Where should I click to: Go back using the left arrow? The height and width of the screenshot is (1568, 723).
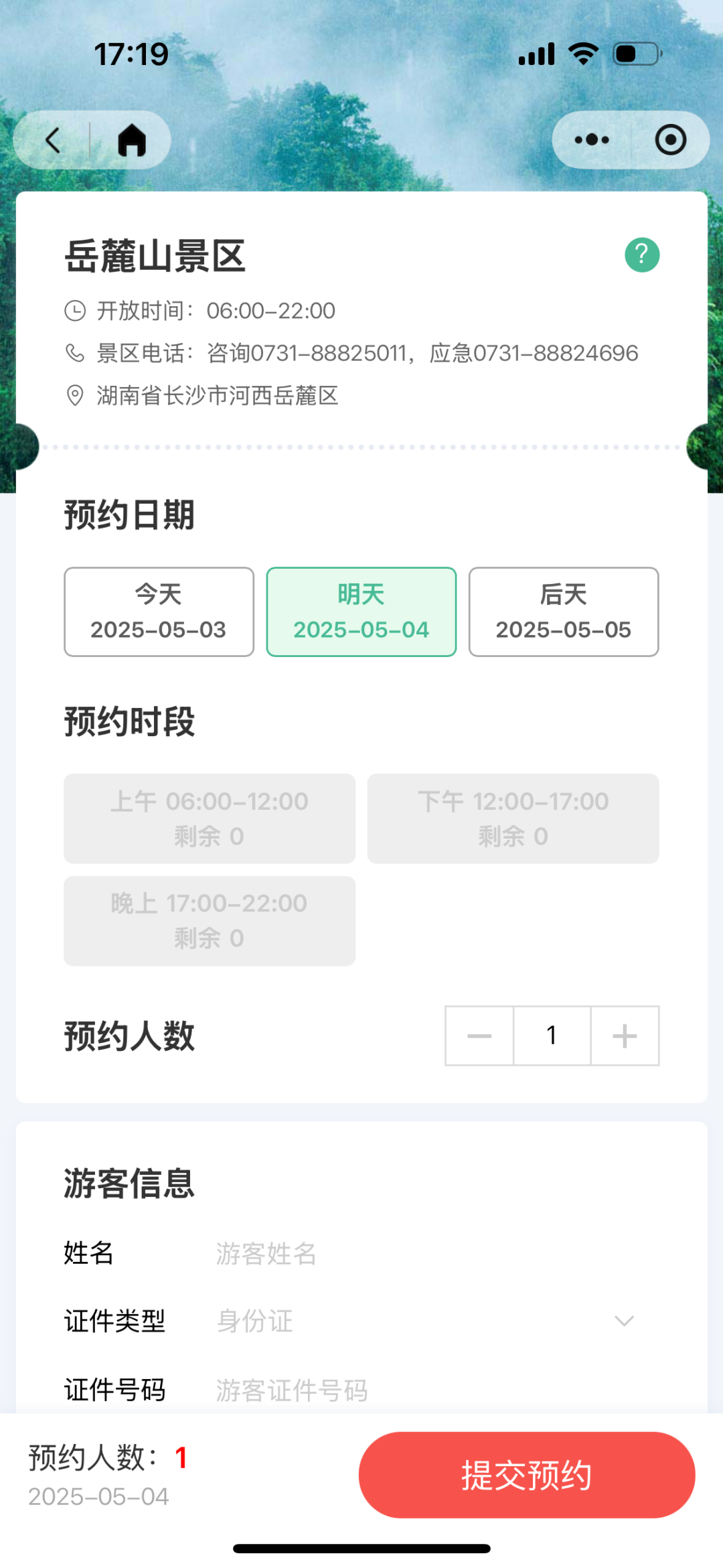coord(53,140)
